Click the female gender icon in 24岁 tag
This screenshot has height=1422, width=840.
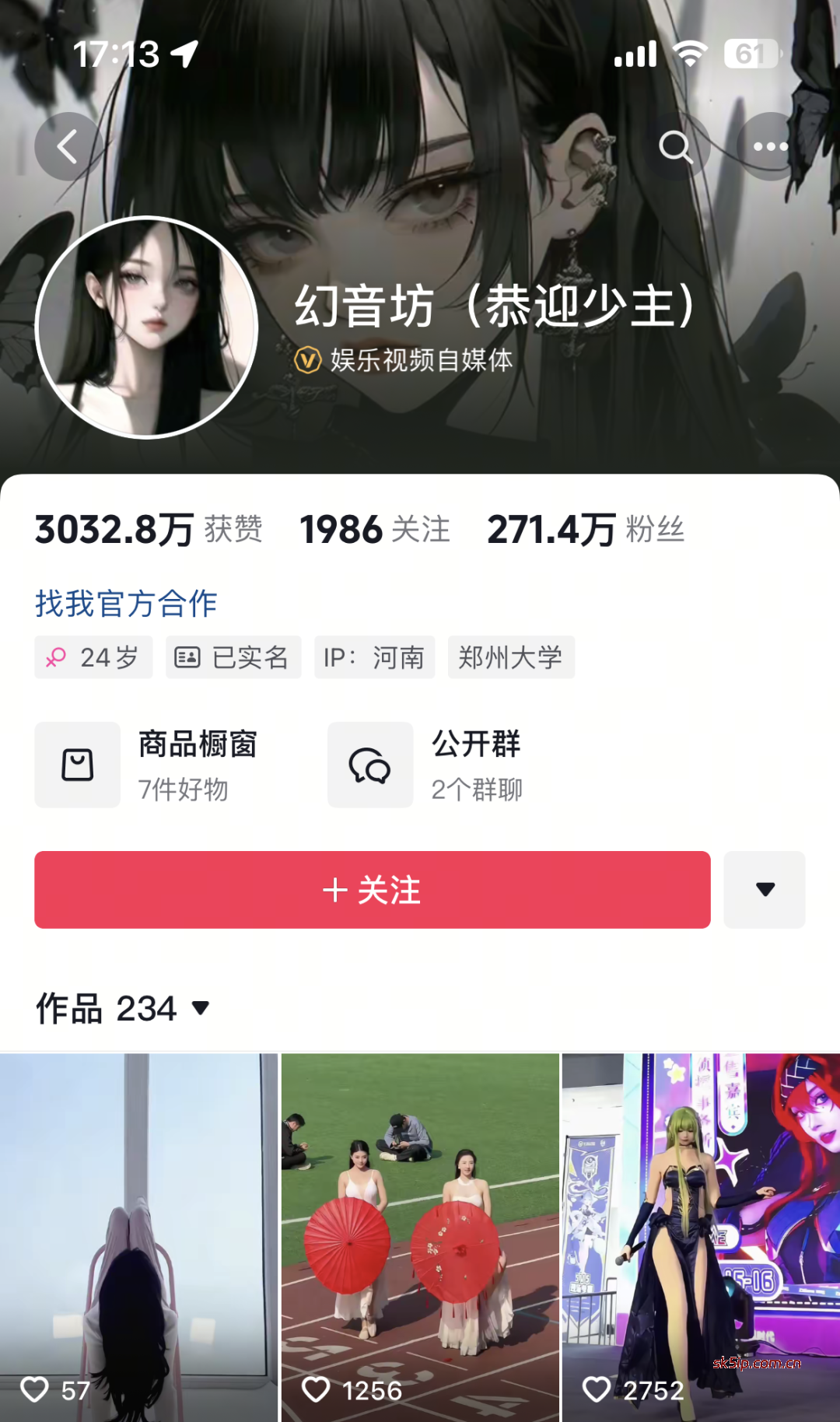(56, 657)
